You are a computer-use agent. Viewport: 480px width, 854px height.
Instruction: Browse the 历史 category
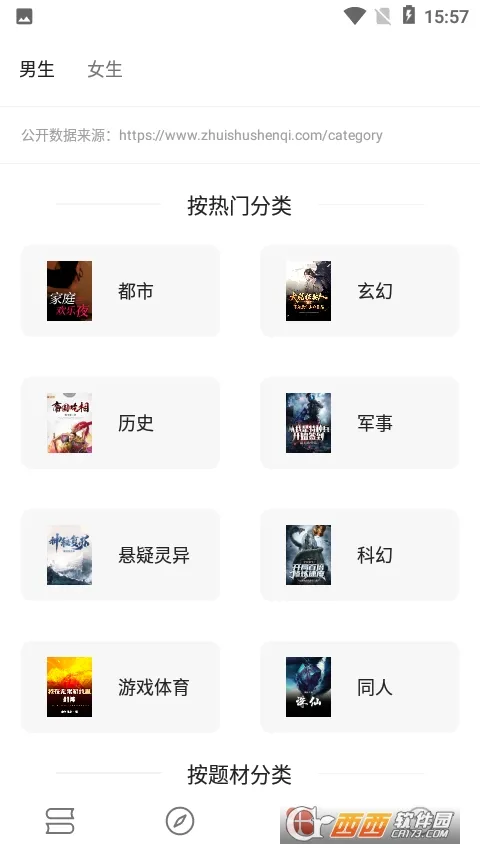pyautogui.click(x=120, y=423)
